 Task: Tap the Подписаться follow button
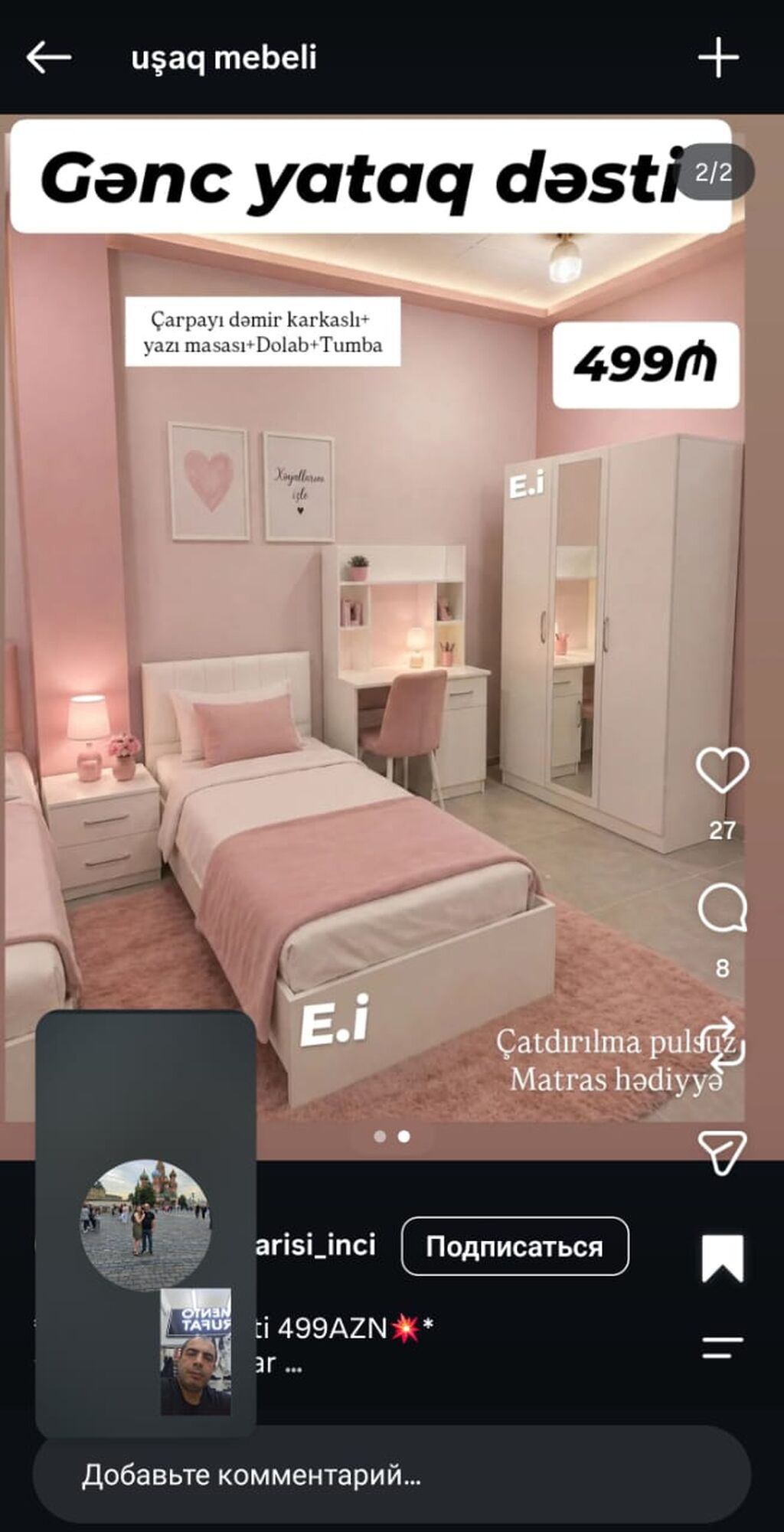point(514,1246)
